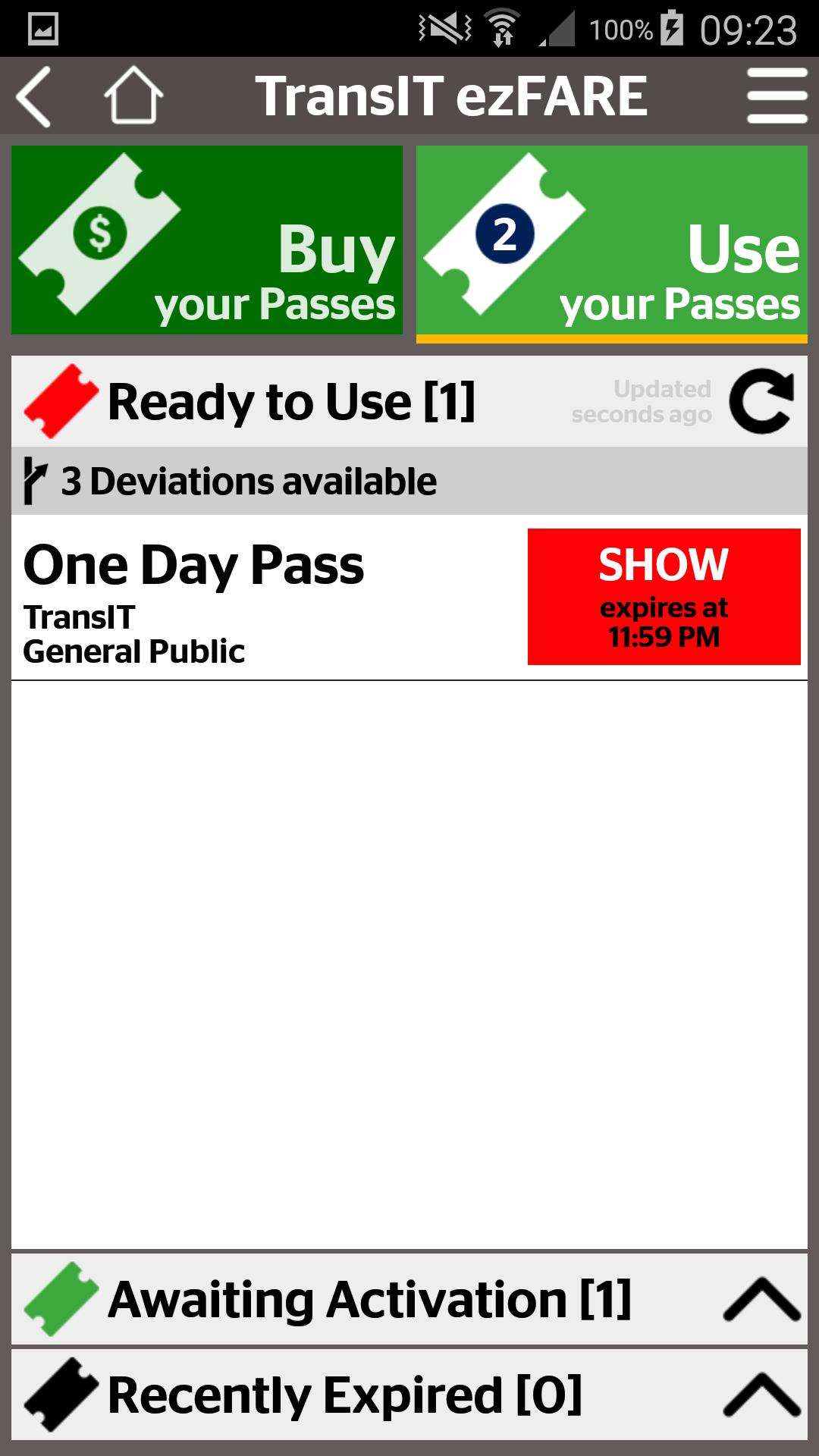The width and height of the screenshot is (819, 1456).
Task: Refresh the pass list
Action: click(761, 401)
